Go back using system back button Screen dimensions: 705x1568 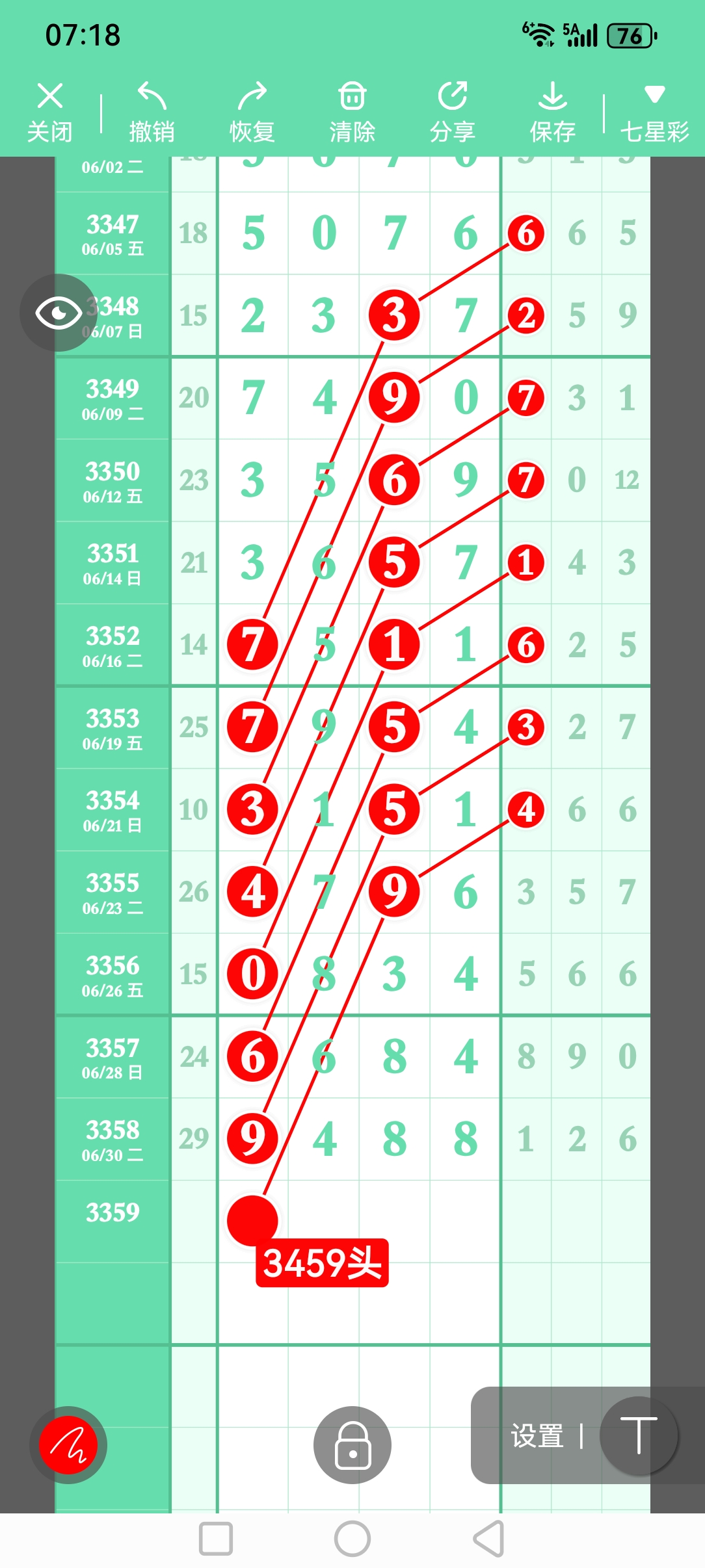coord(489,1539)
